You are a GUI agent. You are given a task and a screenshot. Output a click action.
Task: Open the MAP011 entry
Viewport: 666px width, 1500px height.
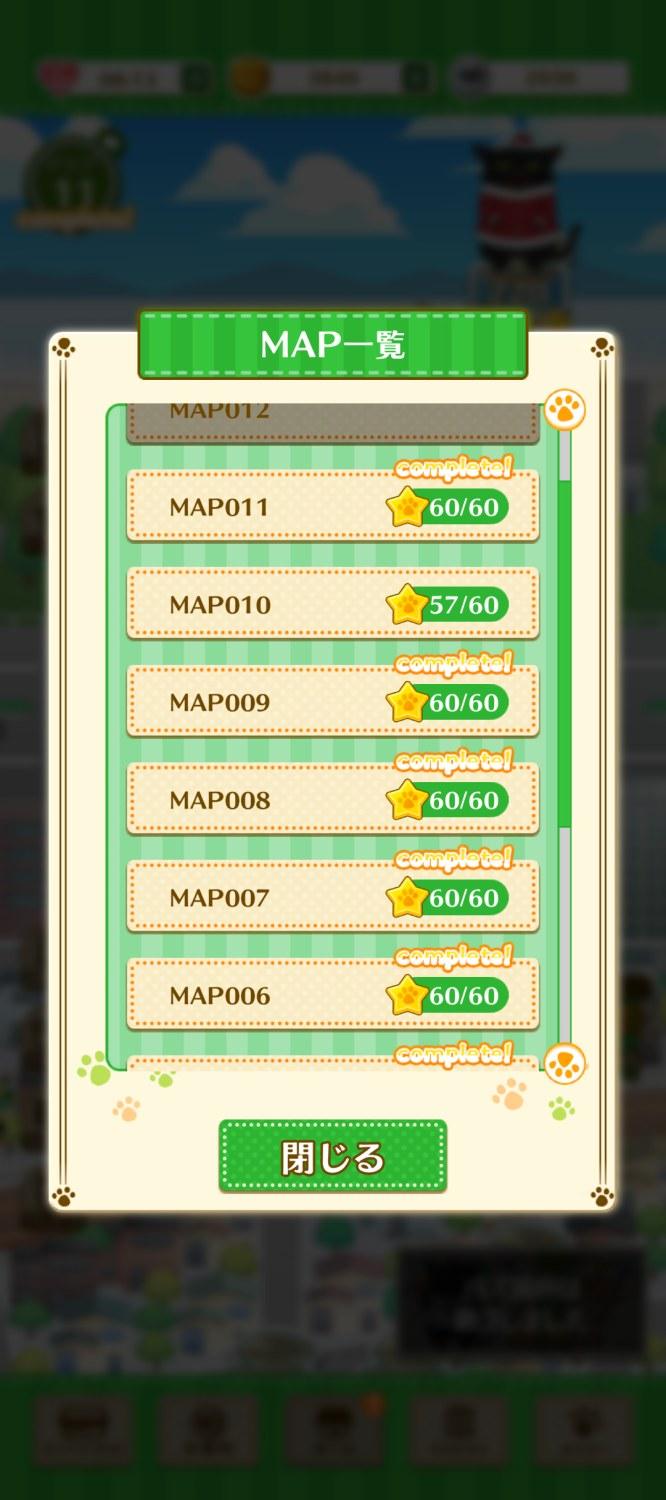[x=332, y=507]
